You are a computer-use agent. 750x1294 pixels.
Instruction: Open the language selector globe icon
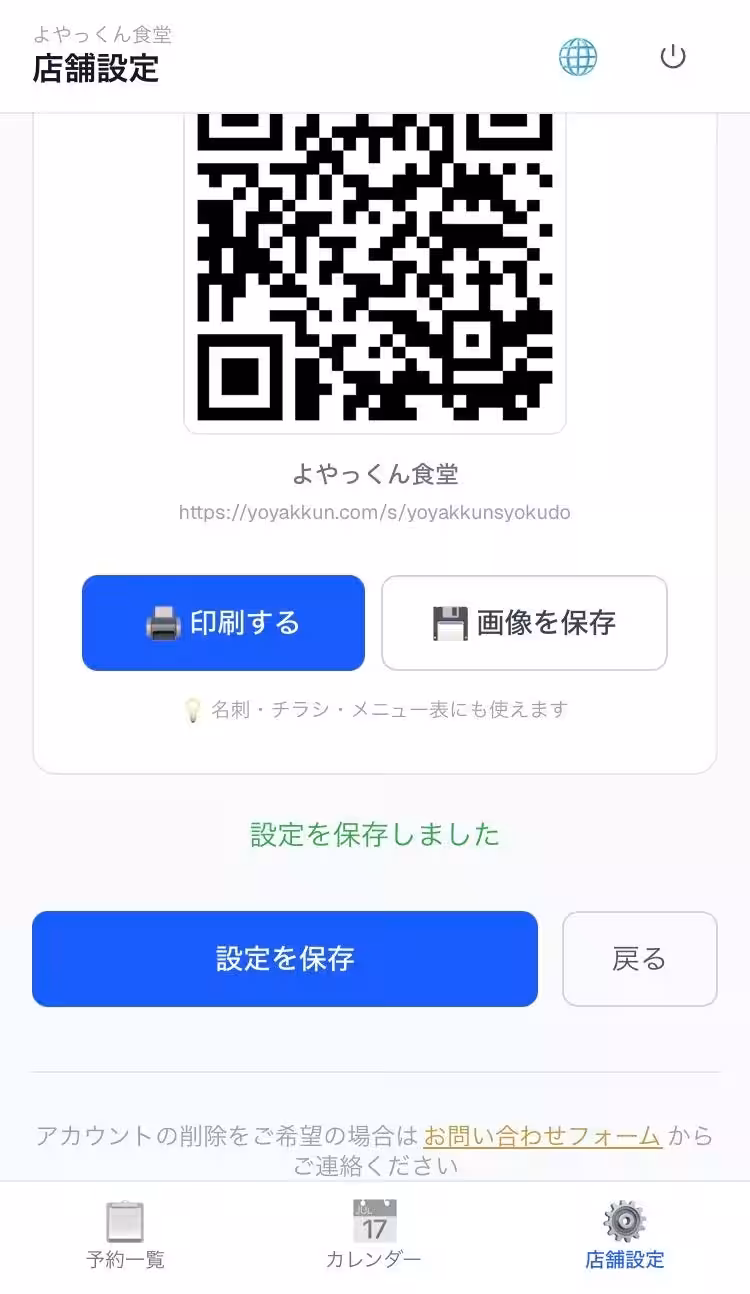coord(578,57)
